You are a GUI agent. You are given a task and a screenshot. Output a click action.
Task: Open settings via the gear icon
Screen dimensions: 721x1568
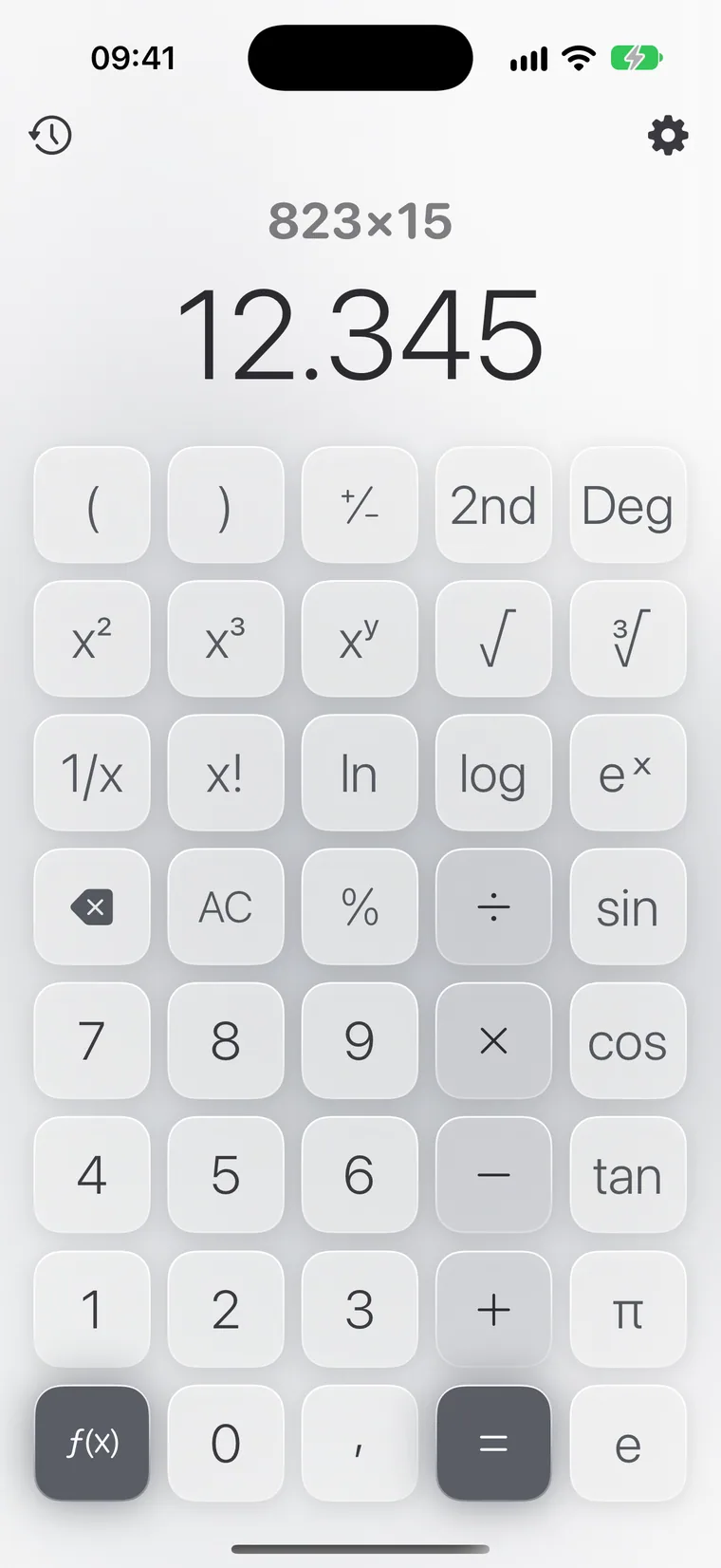[668, 136]
